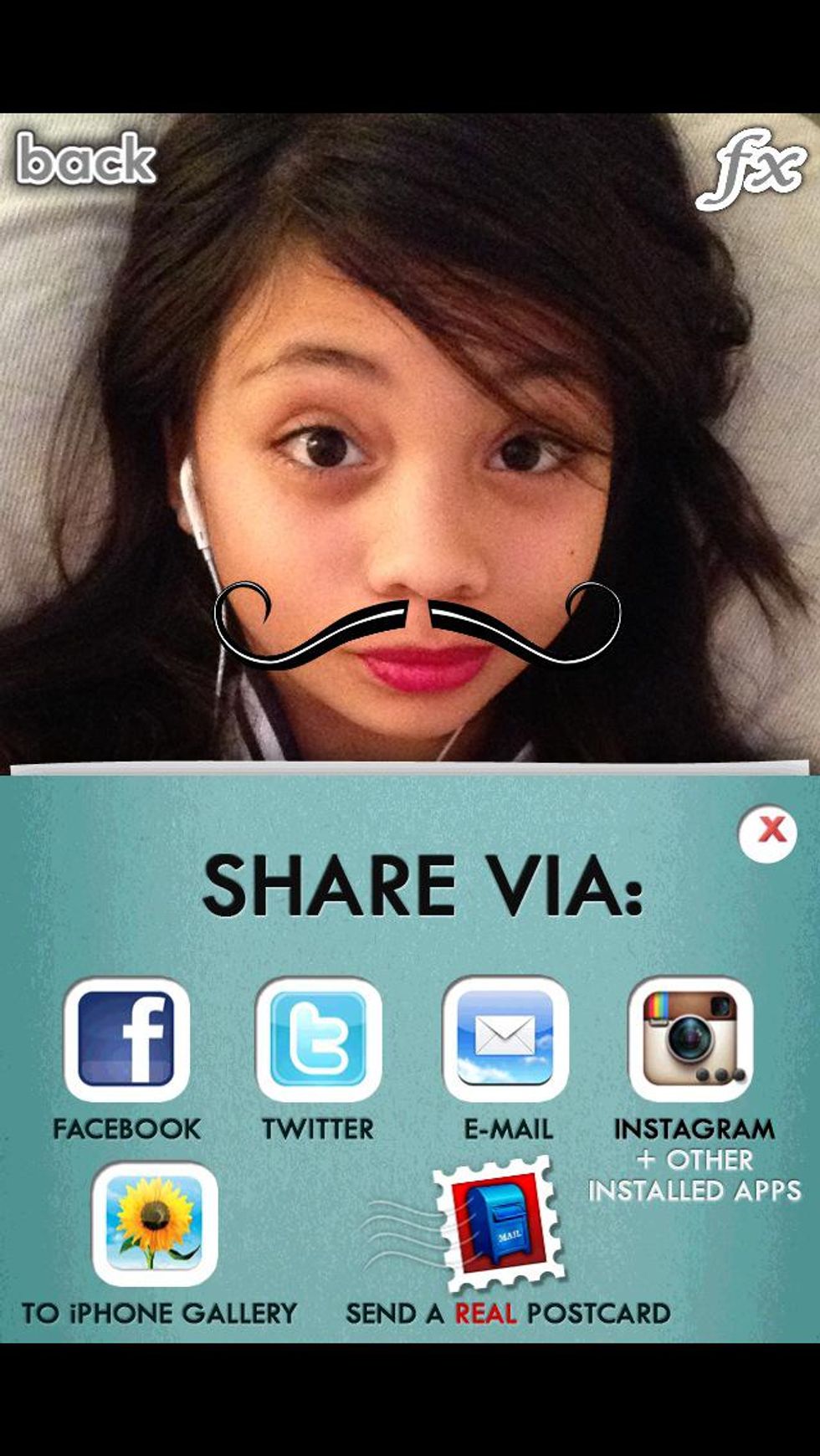Open the fx effects menu
Viewport: 820px width, 1456px height.
(751, 169)
